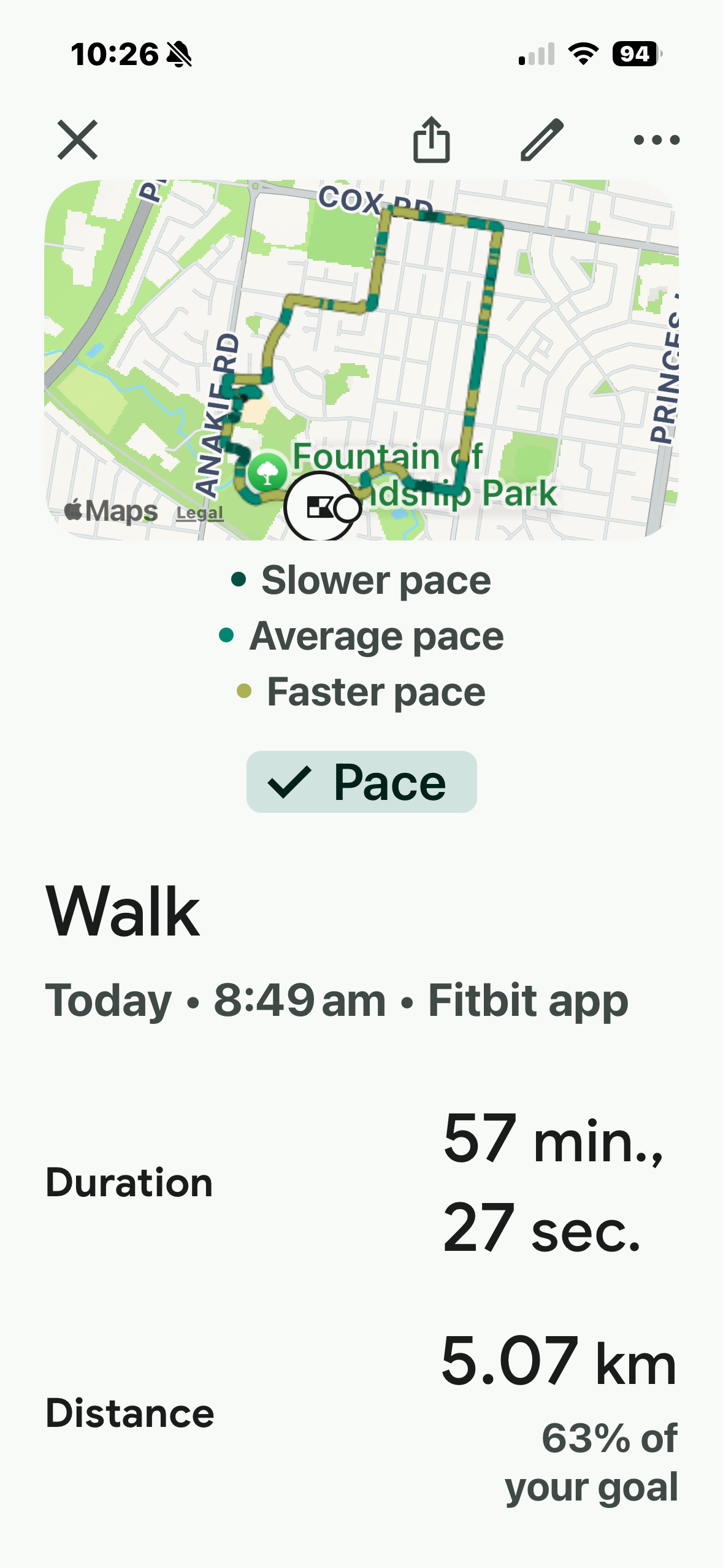Edit the walk with the pencil icon

pyautogui.click(x=542, y=140)
